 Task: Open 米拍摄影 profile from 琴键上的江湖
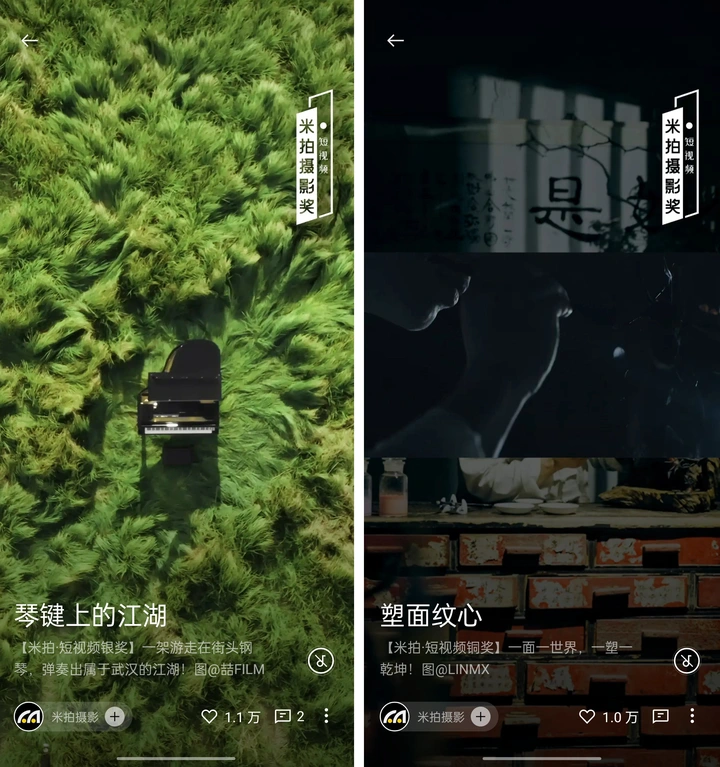pyautogui.click(x=29, y=716)
